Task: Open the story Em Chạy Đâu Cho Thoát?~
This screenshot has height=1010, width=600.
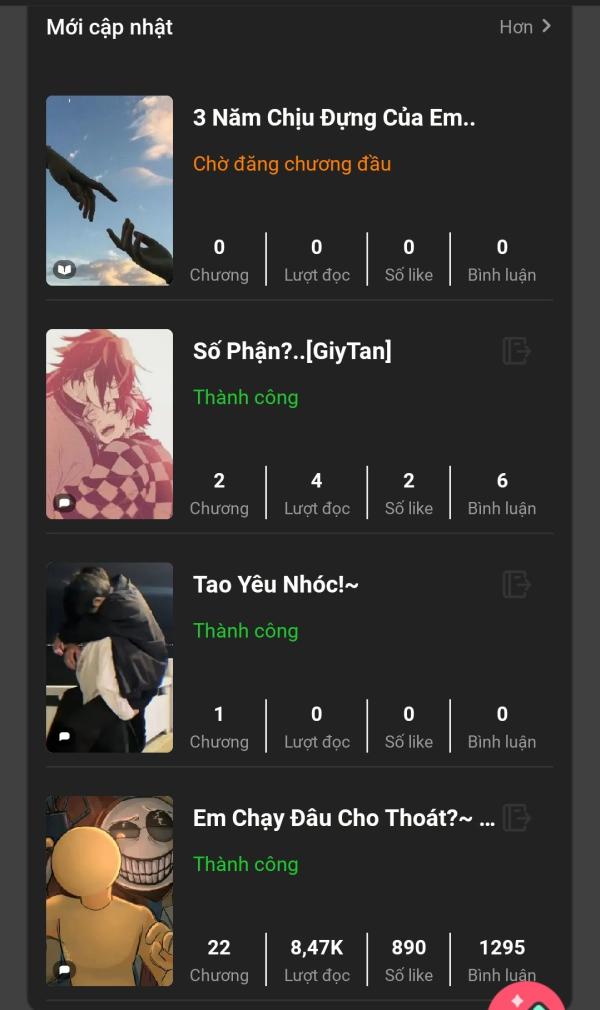Action: (x=344, y=818)
